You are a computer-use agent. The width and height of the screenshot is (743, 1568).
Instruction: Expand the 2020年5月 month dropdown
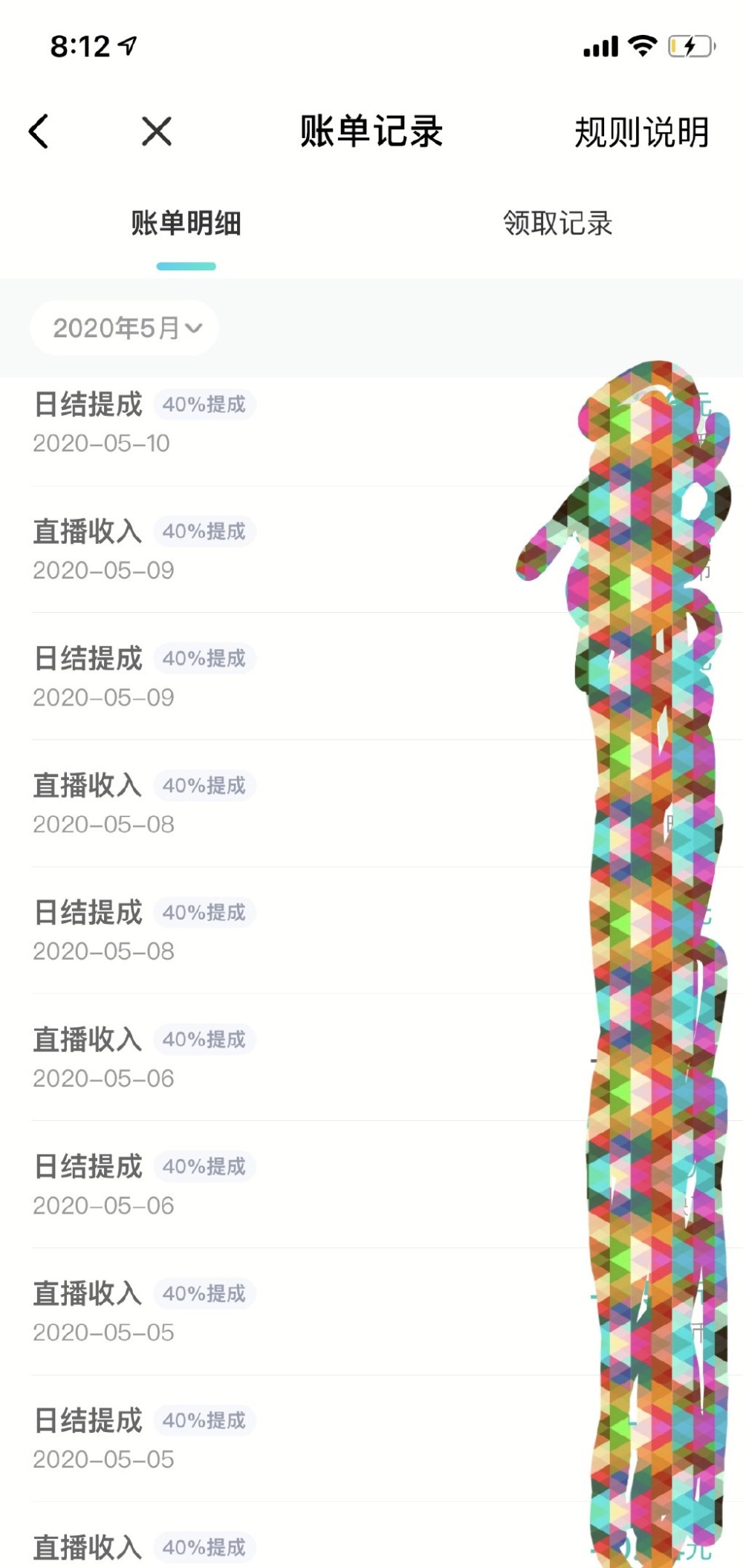tap(125, 328)
